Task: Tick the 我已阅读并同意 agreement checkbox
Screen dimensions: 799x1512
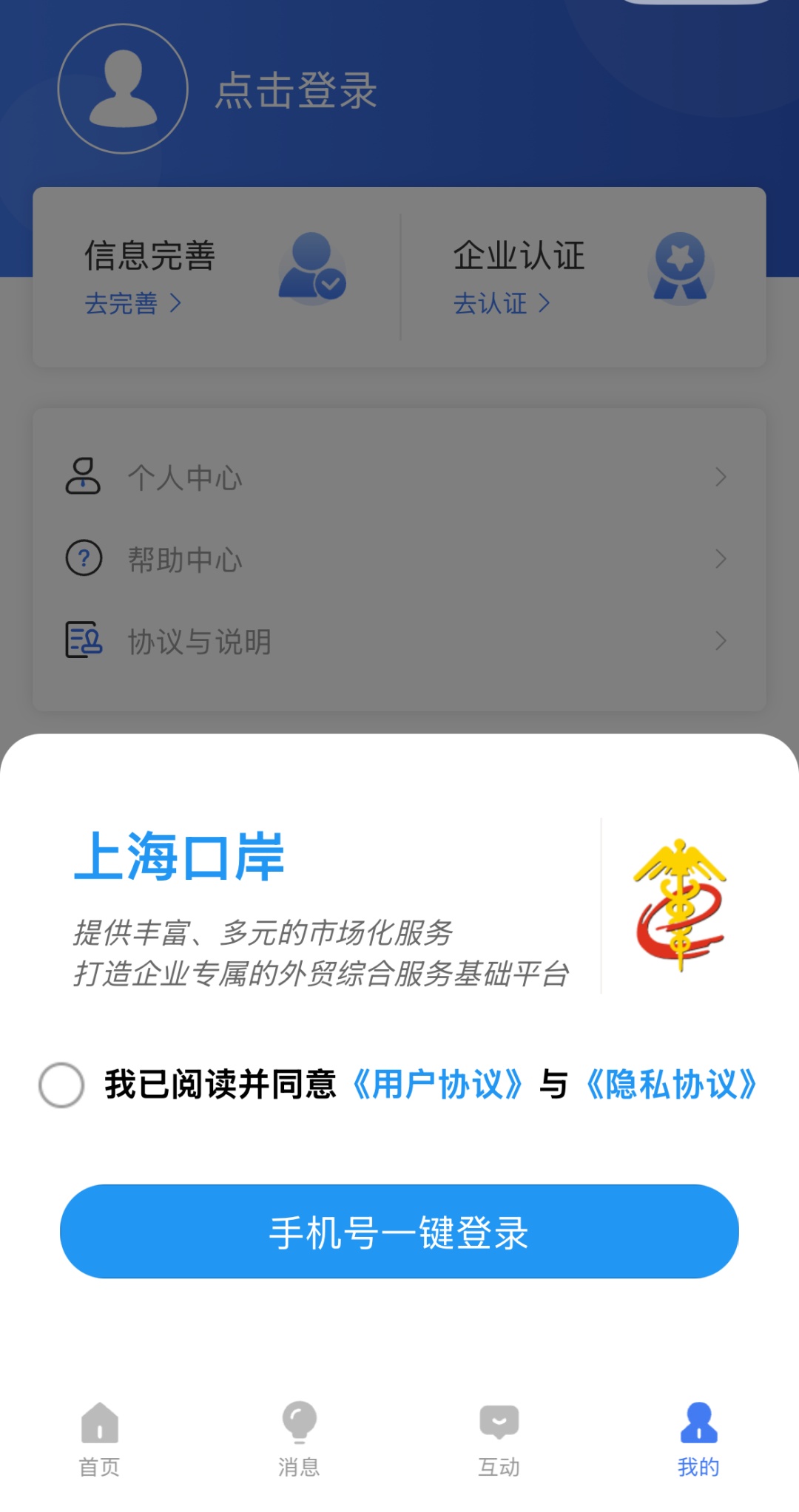Action: coord(61,1085)
